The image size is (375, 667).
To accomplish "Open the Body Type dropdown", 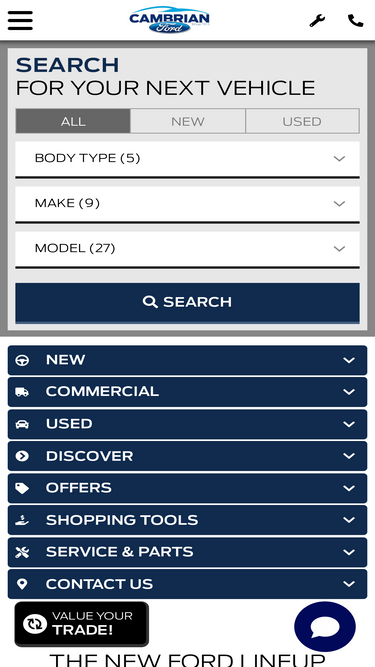I will [188, 159].
